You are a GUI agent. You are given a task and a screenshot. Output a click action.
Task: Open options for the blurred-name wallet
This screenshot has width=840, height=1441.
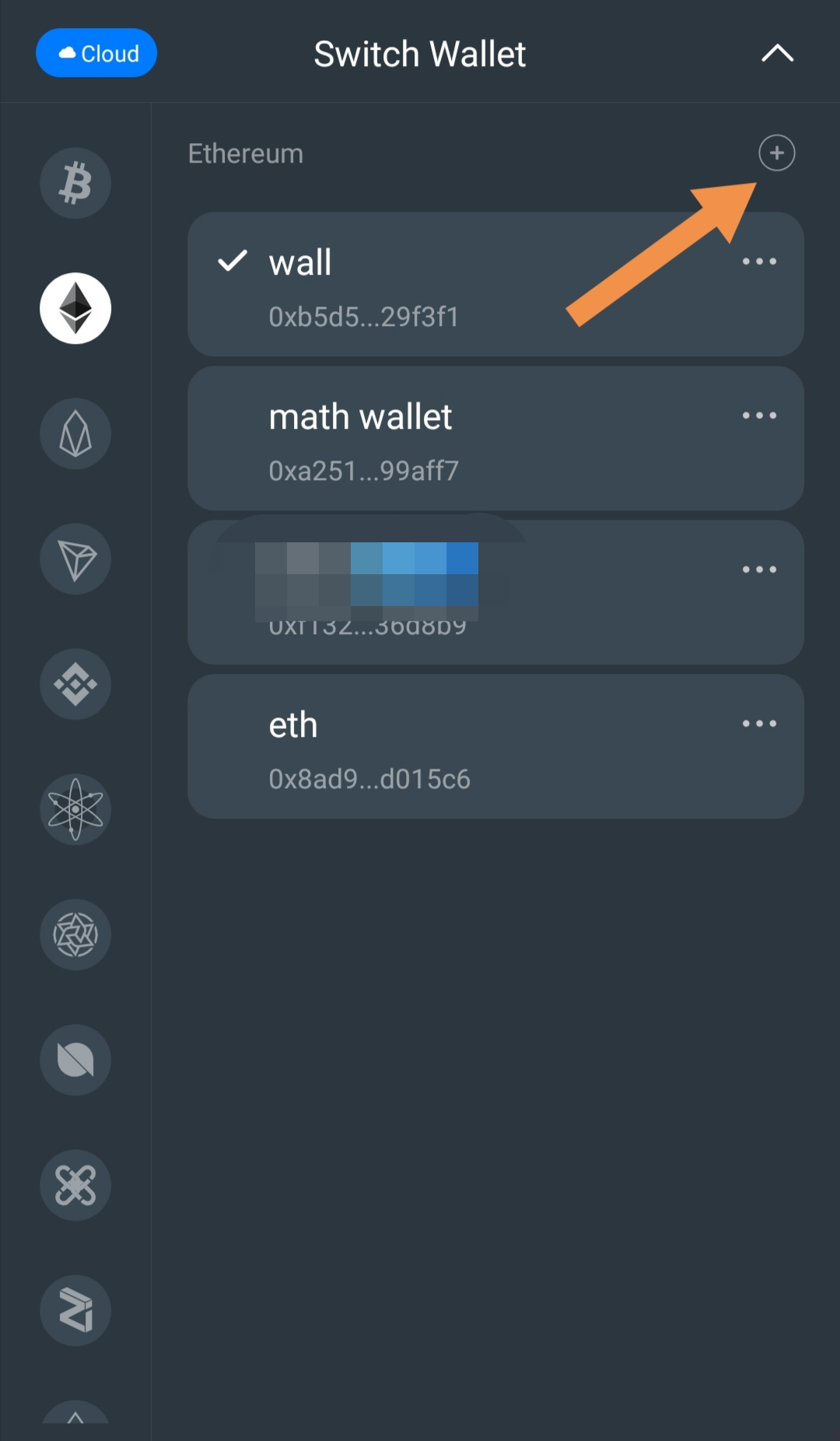(758, 570)
